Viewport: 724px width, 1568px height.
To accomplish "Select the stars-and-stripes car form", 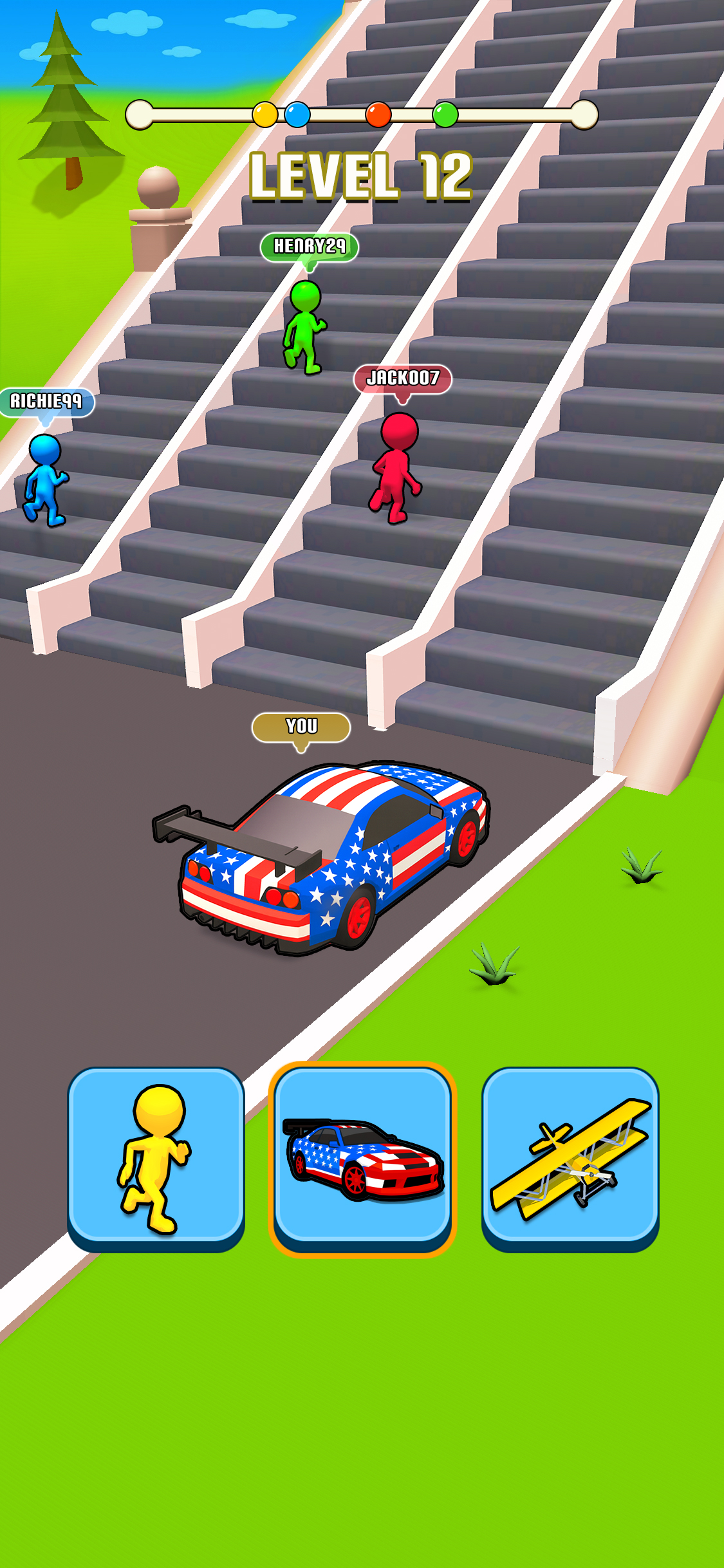I will pos(362,1157).
